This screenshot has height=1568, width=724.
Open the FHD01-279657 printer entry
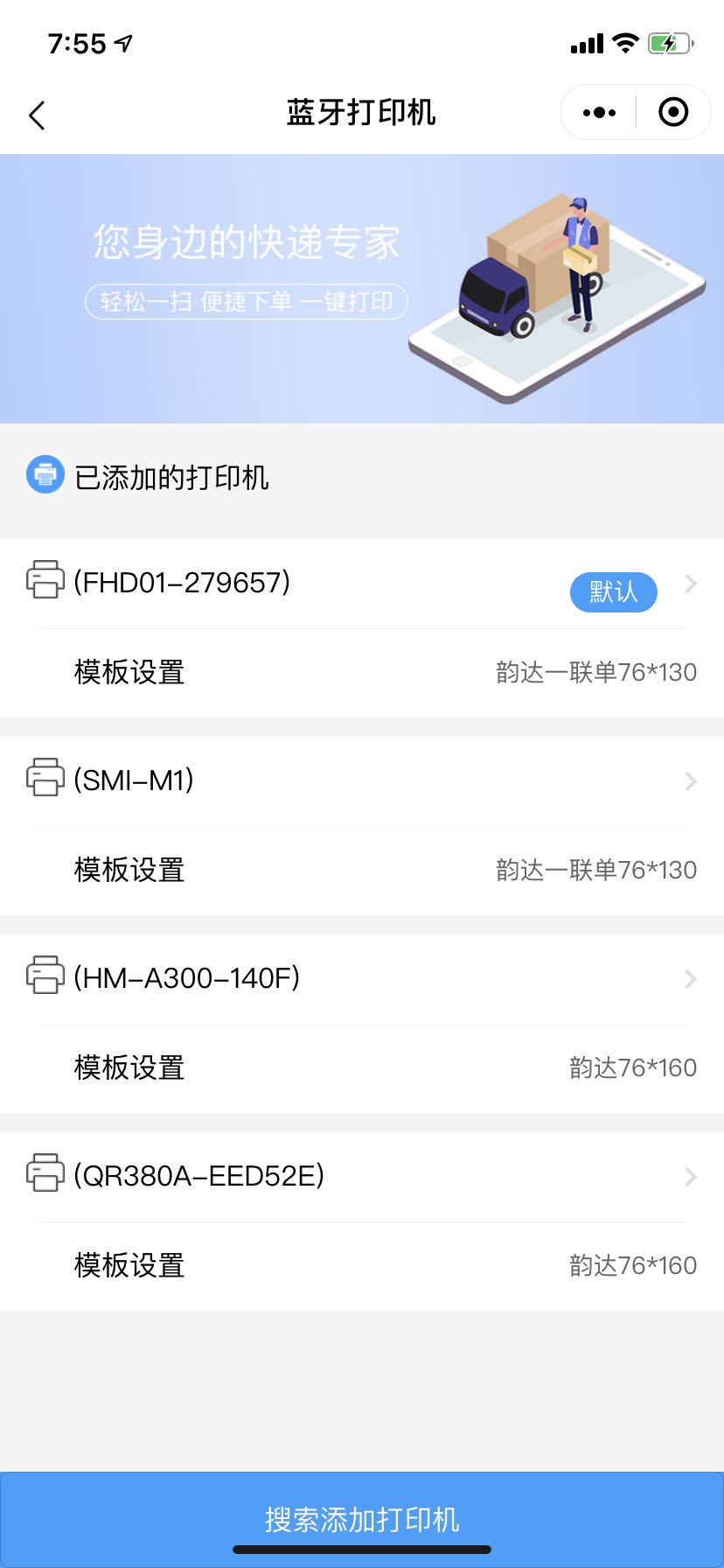362,584
